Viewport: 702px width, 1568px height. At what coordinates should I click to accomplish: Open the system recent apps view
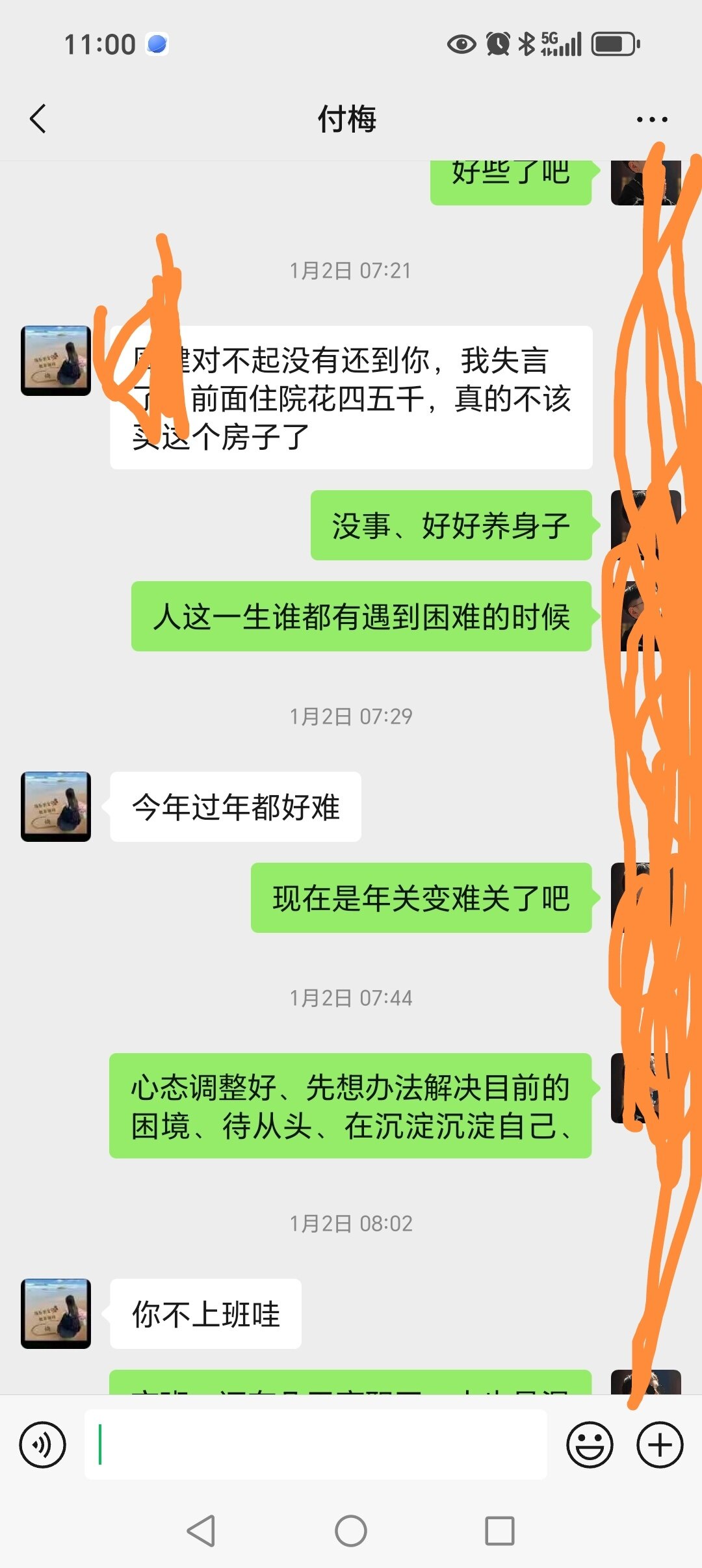click(x=500, y=1530)
